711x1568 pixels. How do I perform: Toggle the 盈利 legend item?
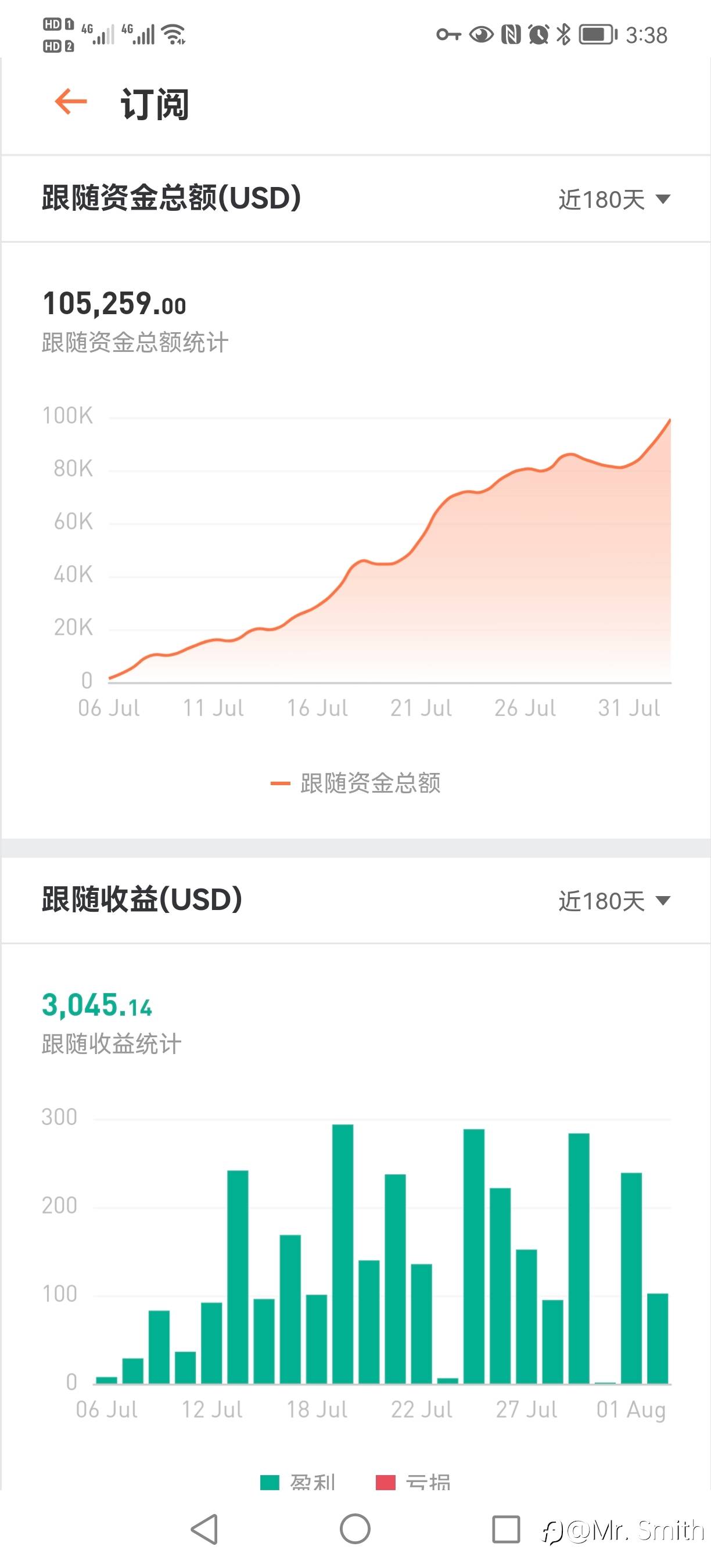tap(297, 1481)
